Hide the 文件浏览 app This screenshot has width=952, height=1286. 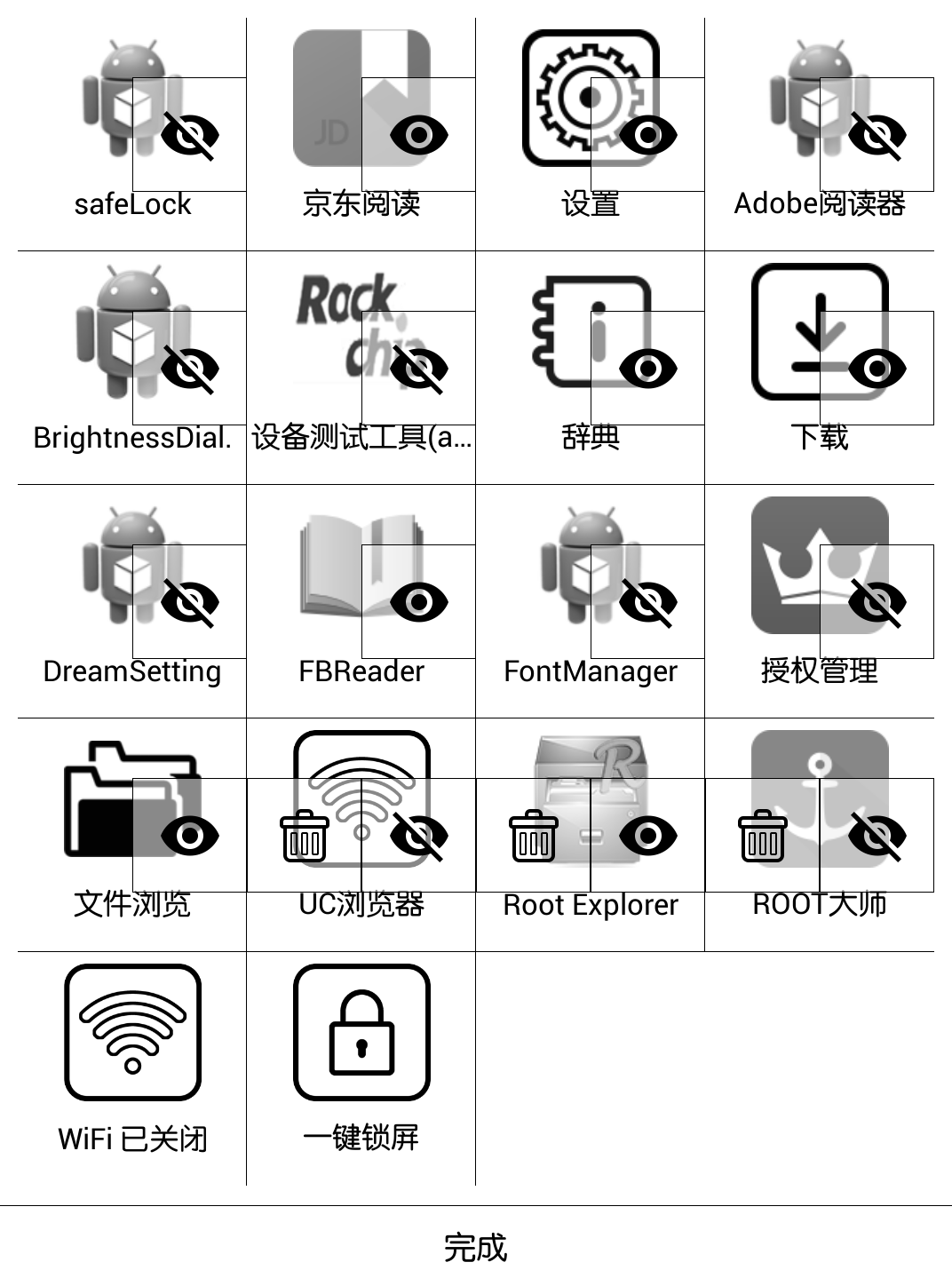coord(189,836)
